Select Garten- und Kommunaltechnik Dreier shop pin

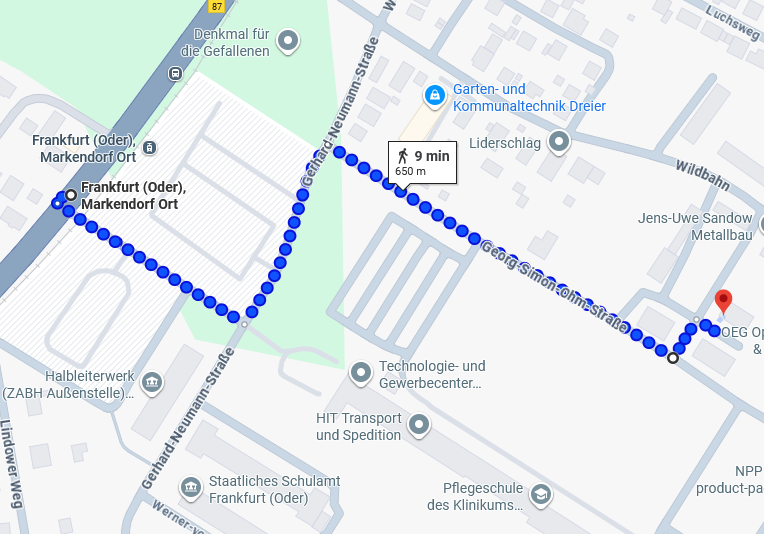point(435,96)
